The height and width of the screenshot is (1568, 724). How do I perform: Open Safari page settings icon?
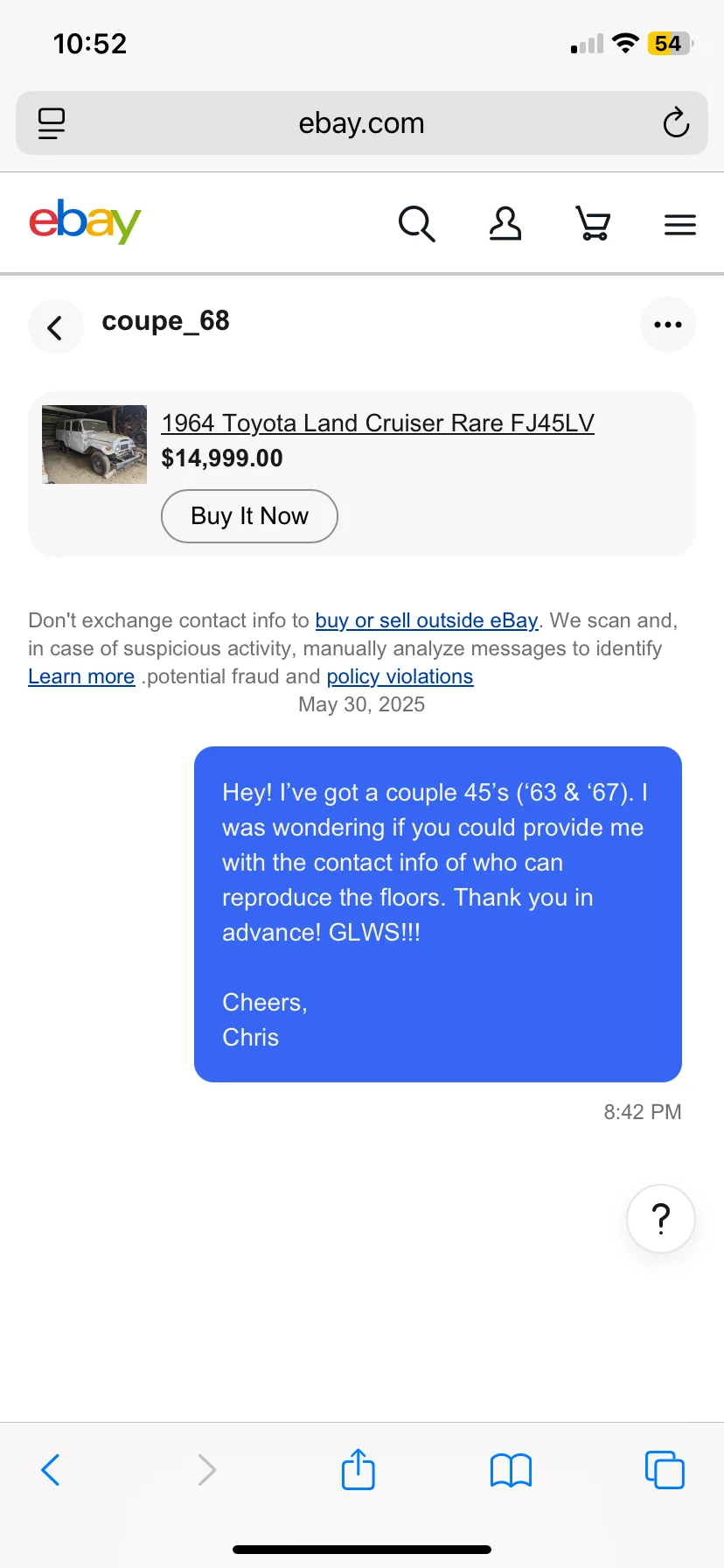52,123
